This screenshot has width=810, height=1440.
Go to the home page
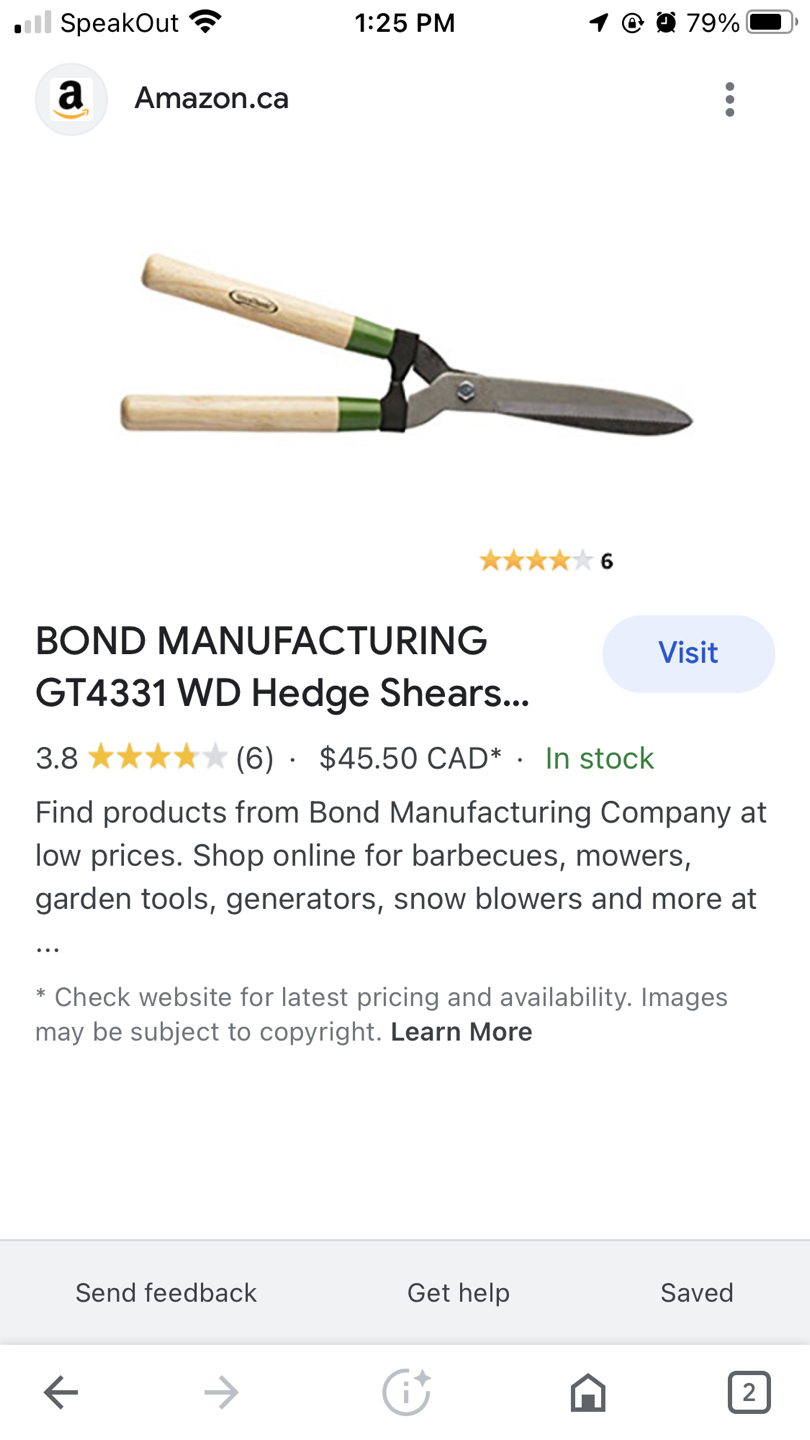[x=588, y=1392]
